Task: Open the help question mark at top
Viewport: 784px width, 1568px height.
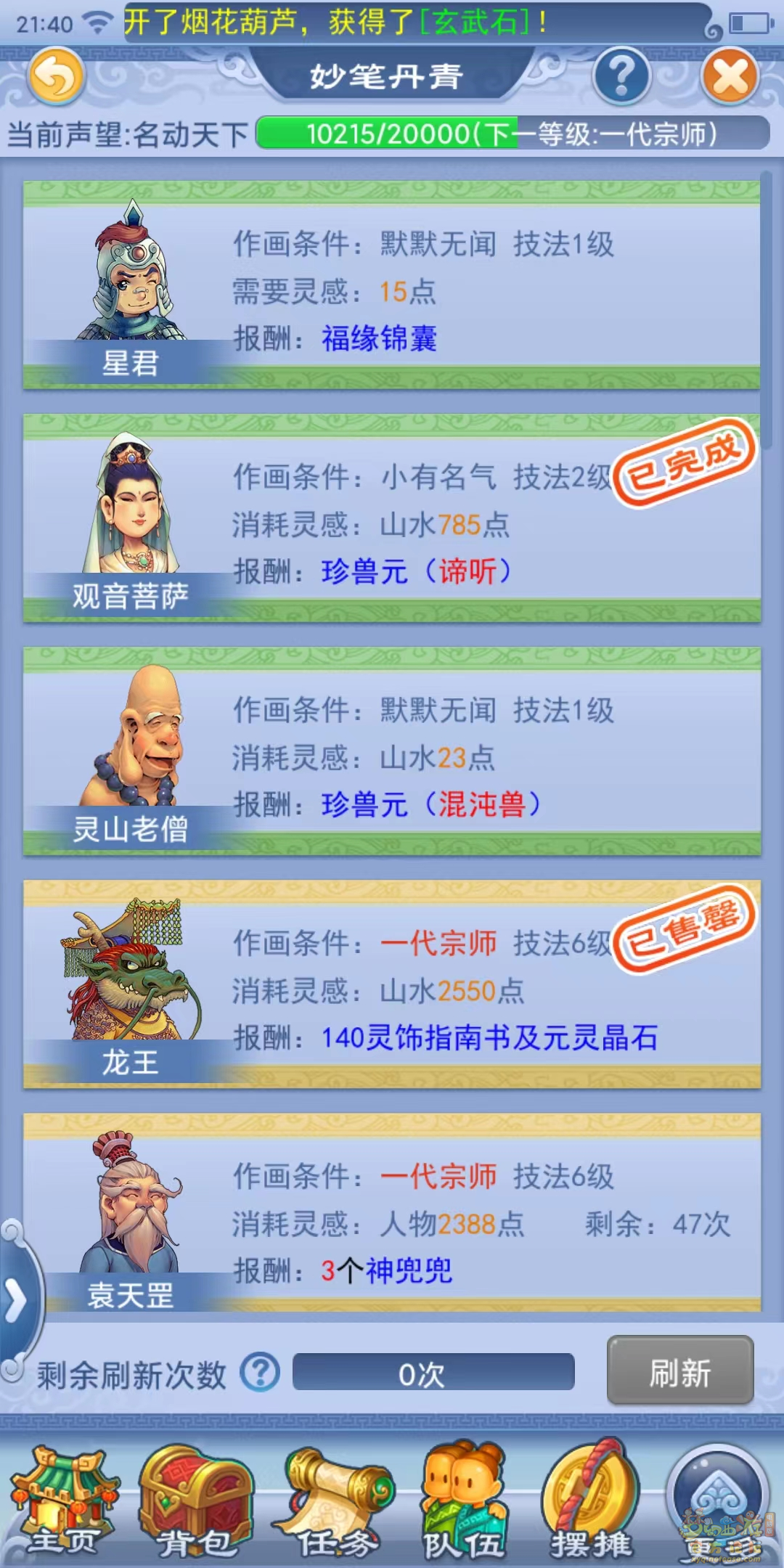Action: (x=621, y=76)
